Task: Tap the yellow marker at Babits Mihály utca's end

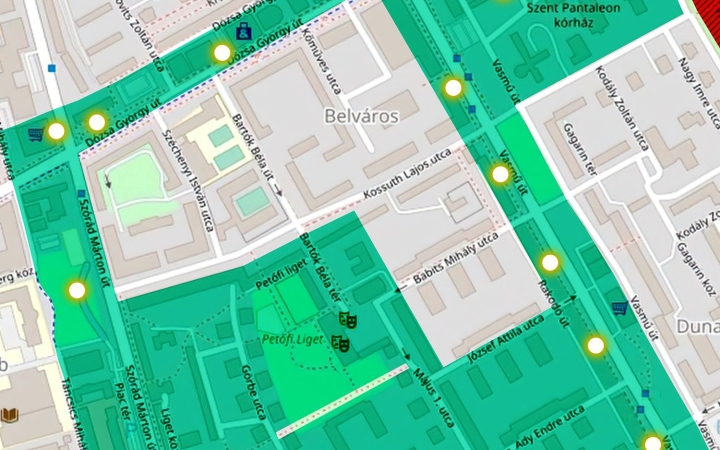Action: [x=550, y=263]
